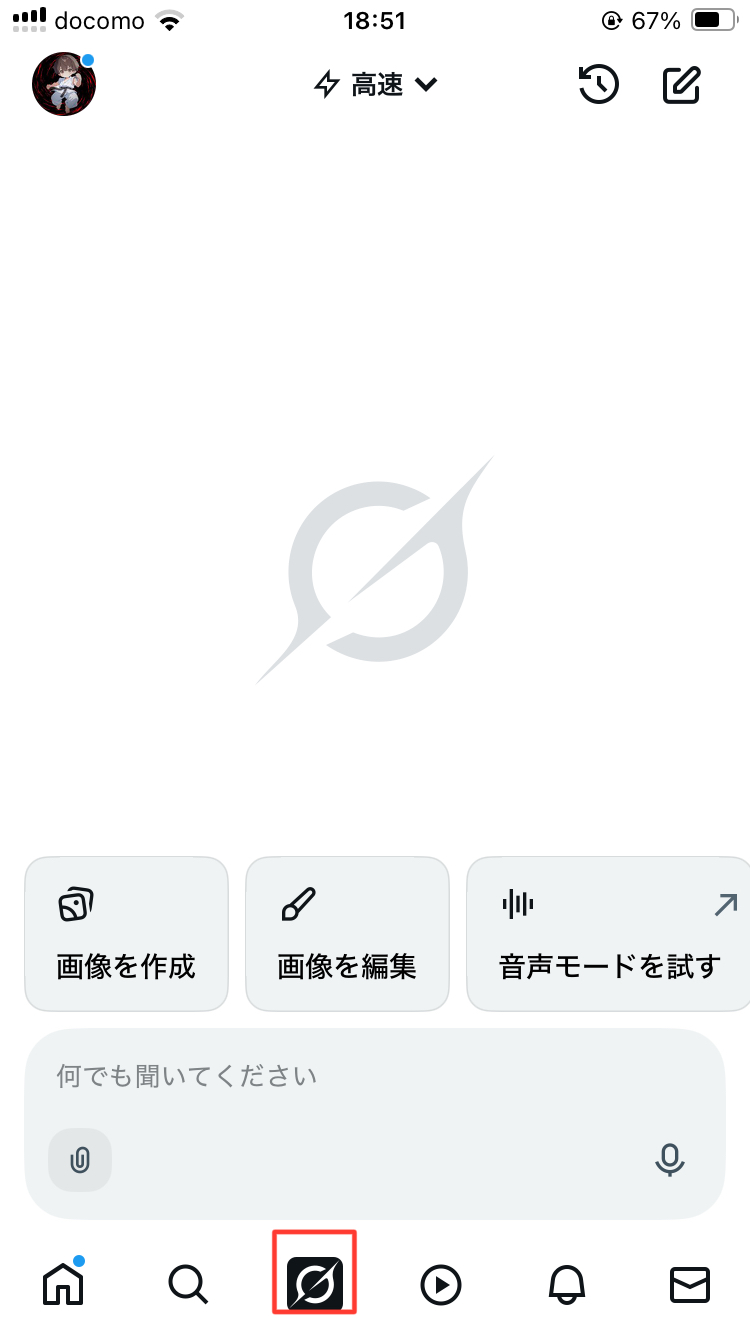Open chat history
The width and height of the screenshot is (750, 1334).
point(598,85)
